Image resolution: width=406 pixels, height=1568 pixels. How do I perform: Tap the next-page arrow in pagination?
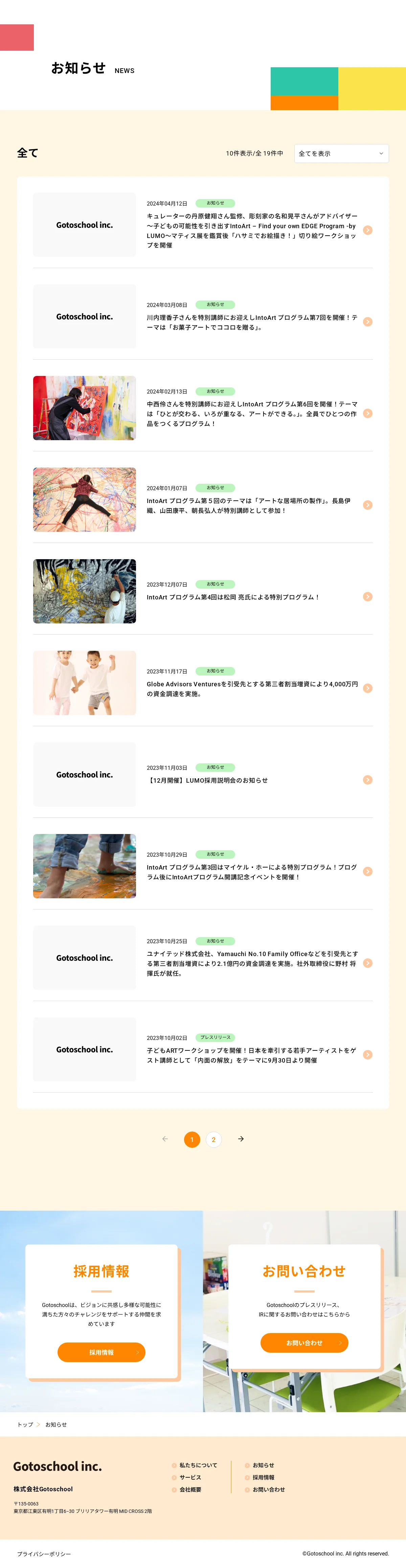point(241,1139)
